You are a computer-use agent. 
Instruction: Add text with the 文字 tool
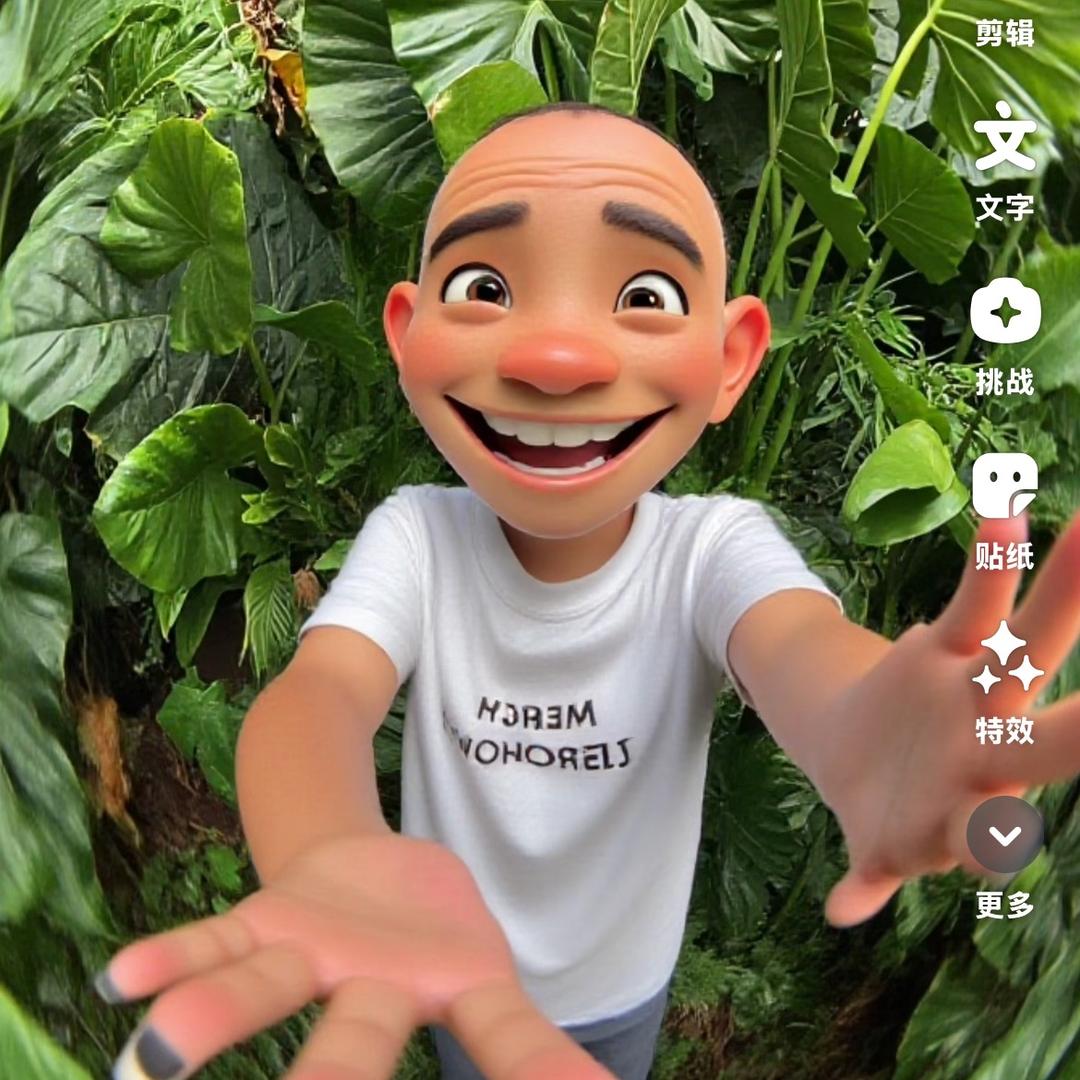[1004, 138]
